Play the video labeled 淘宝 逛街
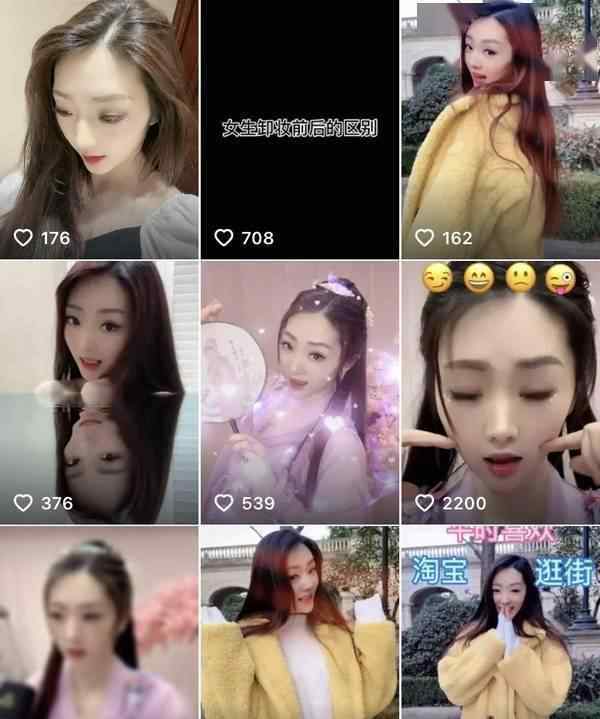The width and height of the screenshot is (600, 719). [x=500, y=622]
